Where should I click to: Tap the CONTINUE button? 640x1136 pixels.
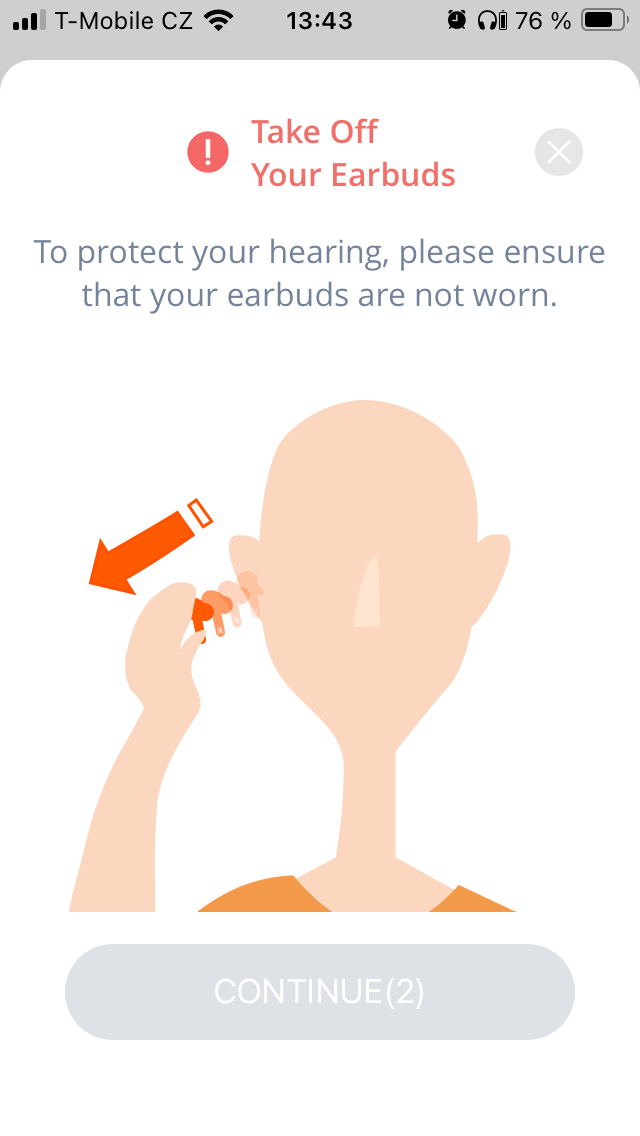[320, 991]
